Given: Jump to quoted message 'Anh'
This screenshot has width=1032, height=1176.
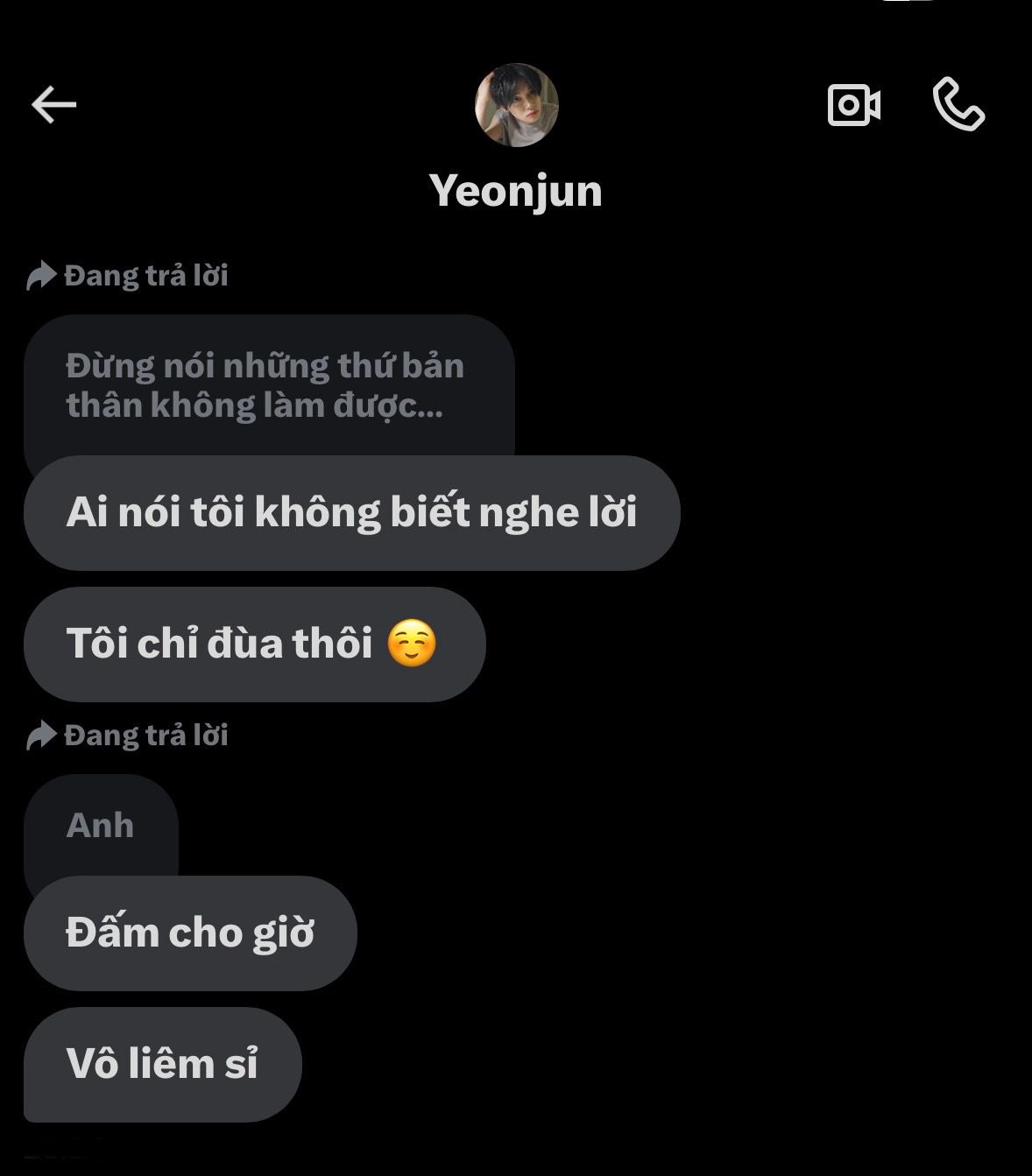Looking at the screenshot, I should (x=100, y=826).
